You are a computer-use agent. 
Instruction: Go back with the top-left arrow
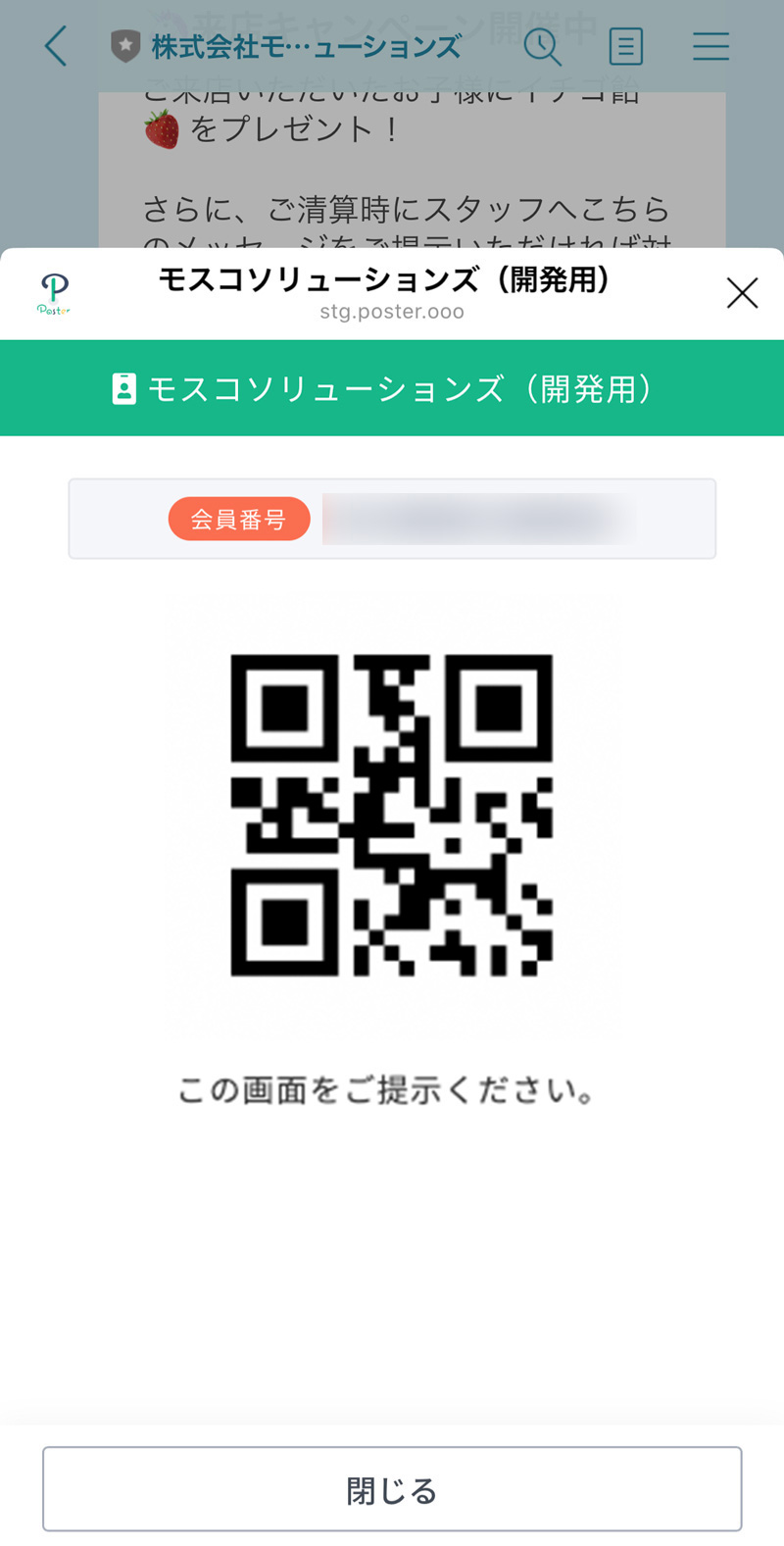click(x=57, y=46)
